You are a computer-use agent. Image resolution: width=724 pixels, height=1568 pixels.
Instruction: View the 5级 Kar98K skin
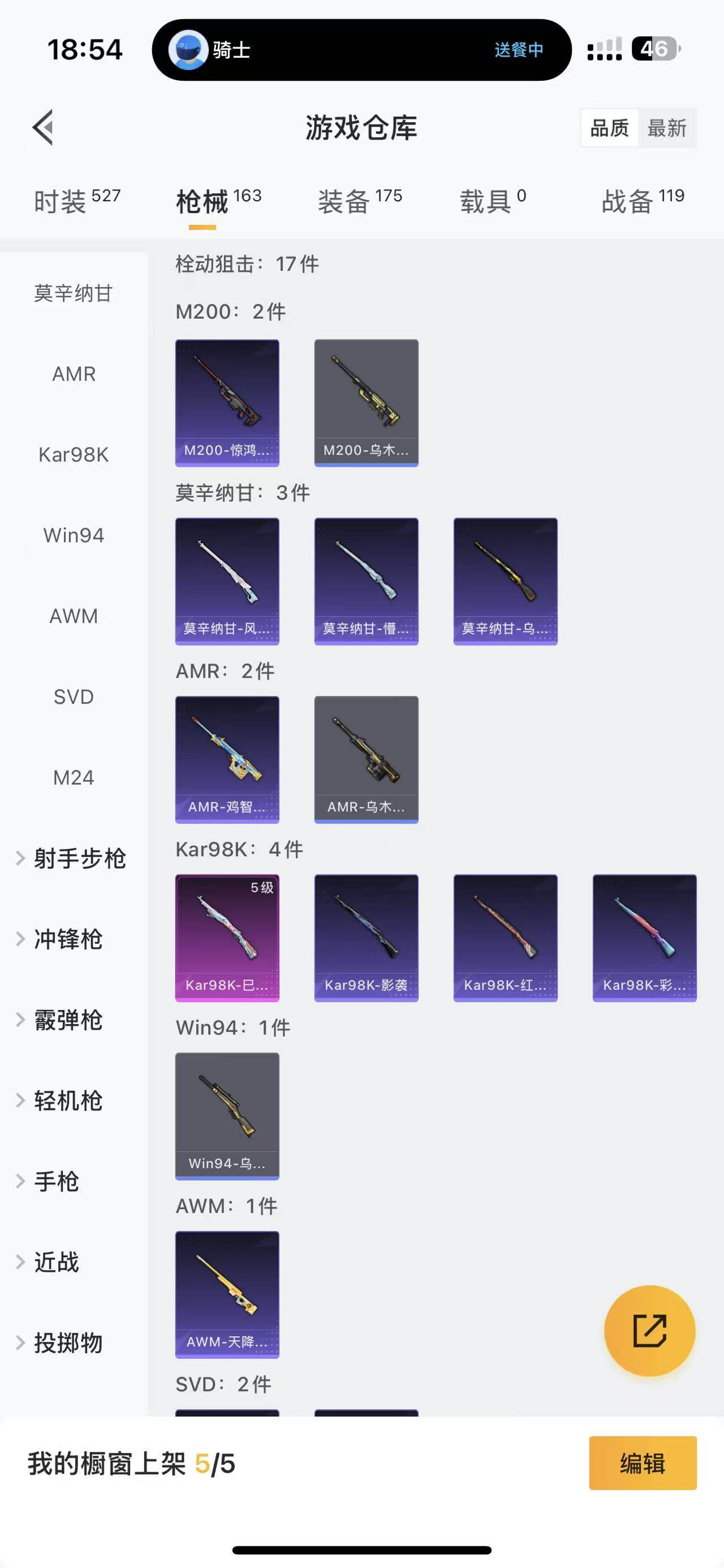tap(227, 938)
